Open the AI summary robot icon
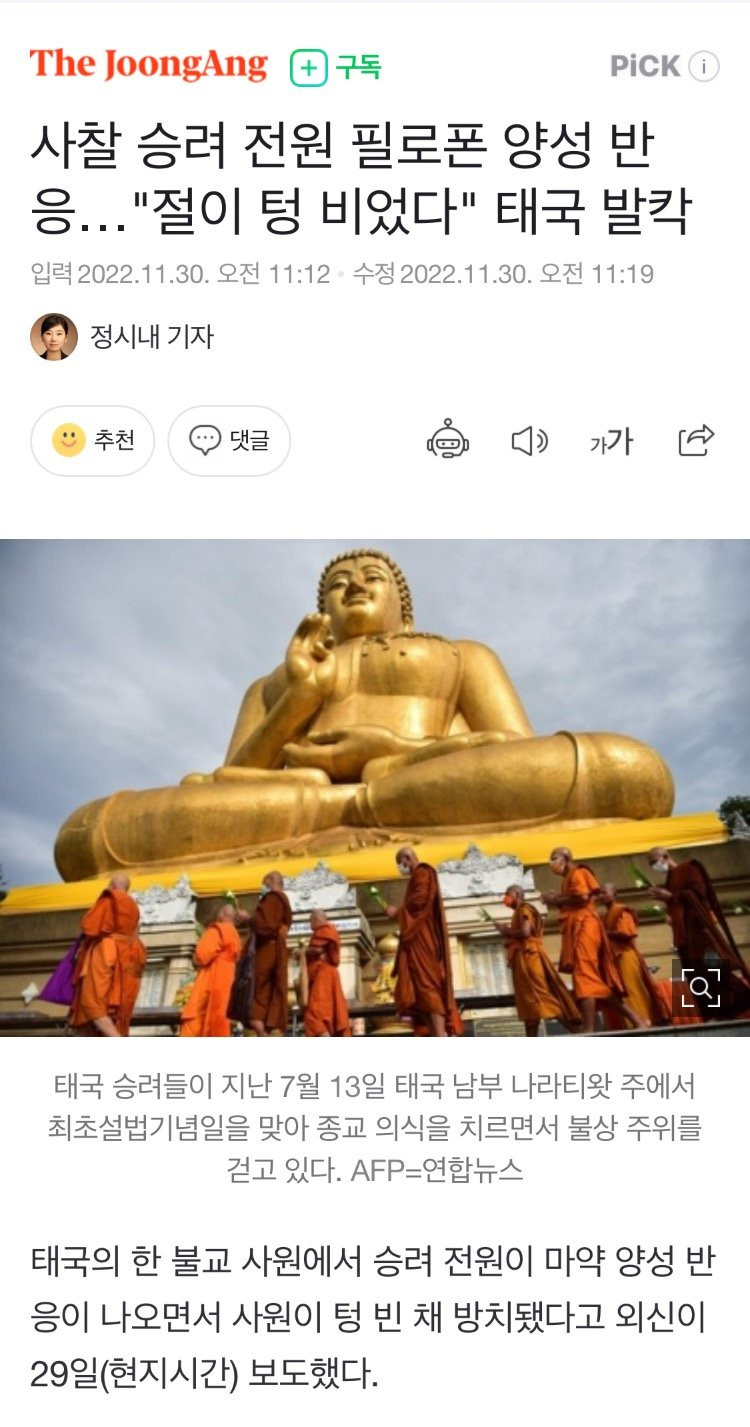This screenshot has height=1427, width=750. pyautogui.click(x=448, y=441)
